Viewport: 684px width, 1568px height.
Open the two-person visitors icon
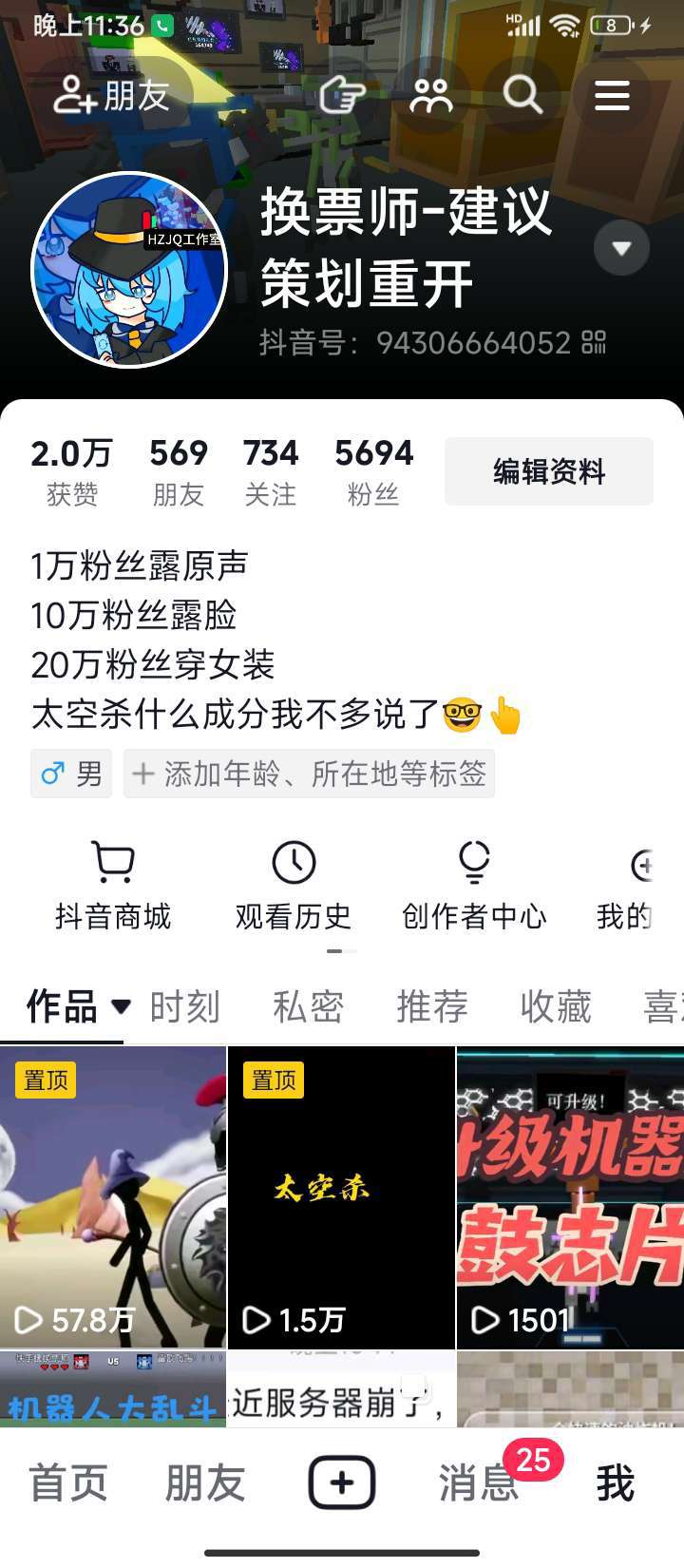431,95
